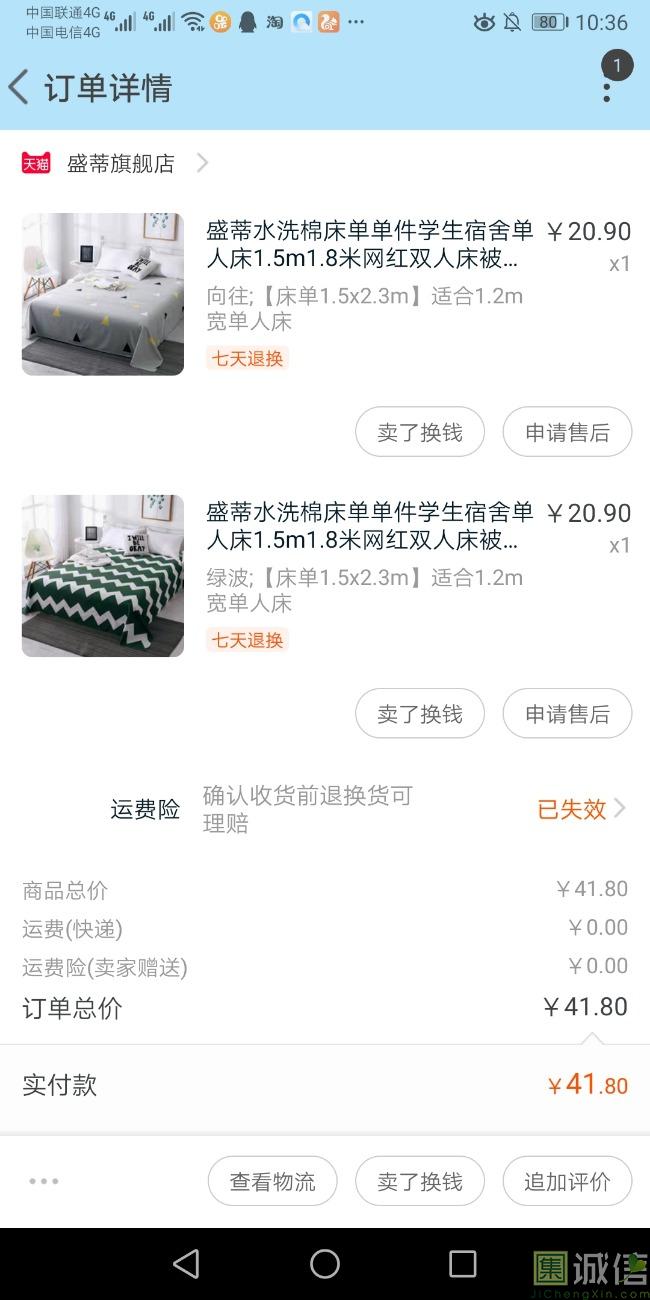The width and height of the screenshot is (650, 1300).
Task: Open 盛蒂旗舰店 store page
Action: click(x=120, y=163)
